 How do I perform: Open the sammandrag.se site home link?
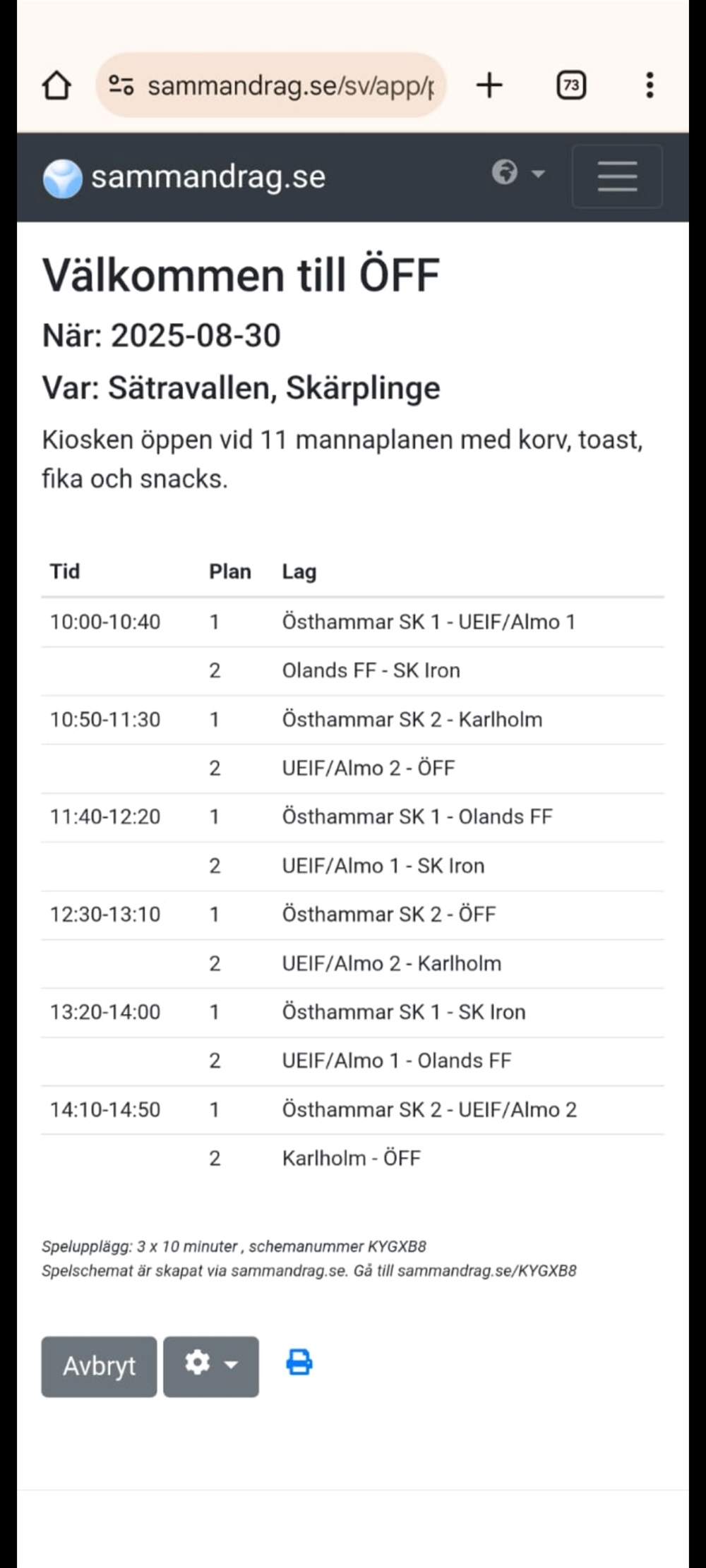[185, 177]
